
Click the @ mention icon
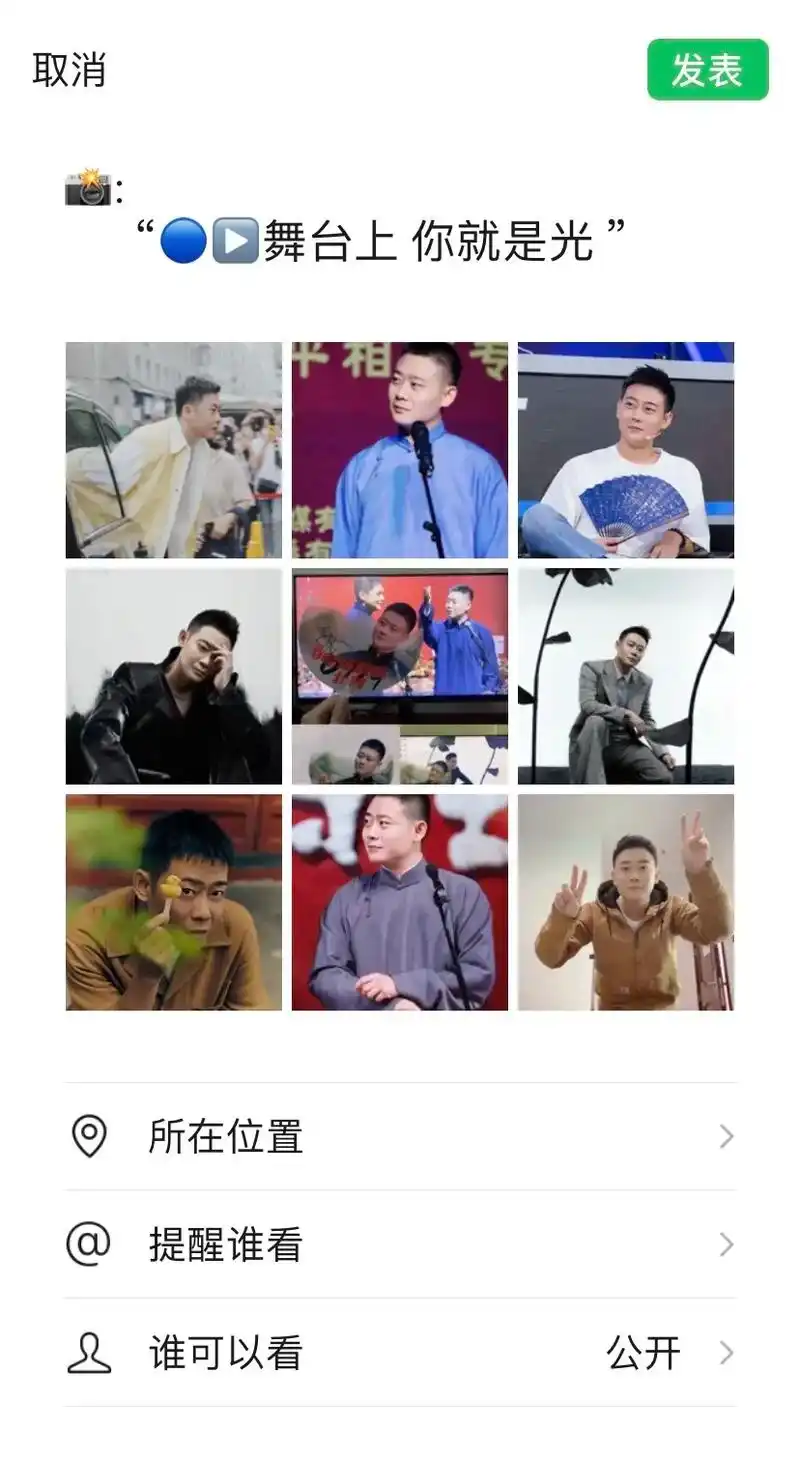click(x=90, y=1245)
